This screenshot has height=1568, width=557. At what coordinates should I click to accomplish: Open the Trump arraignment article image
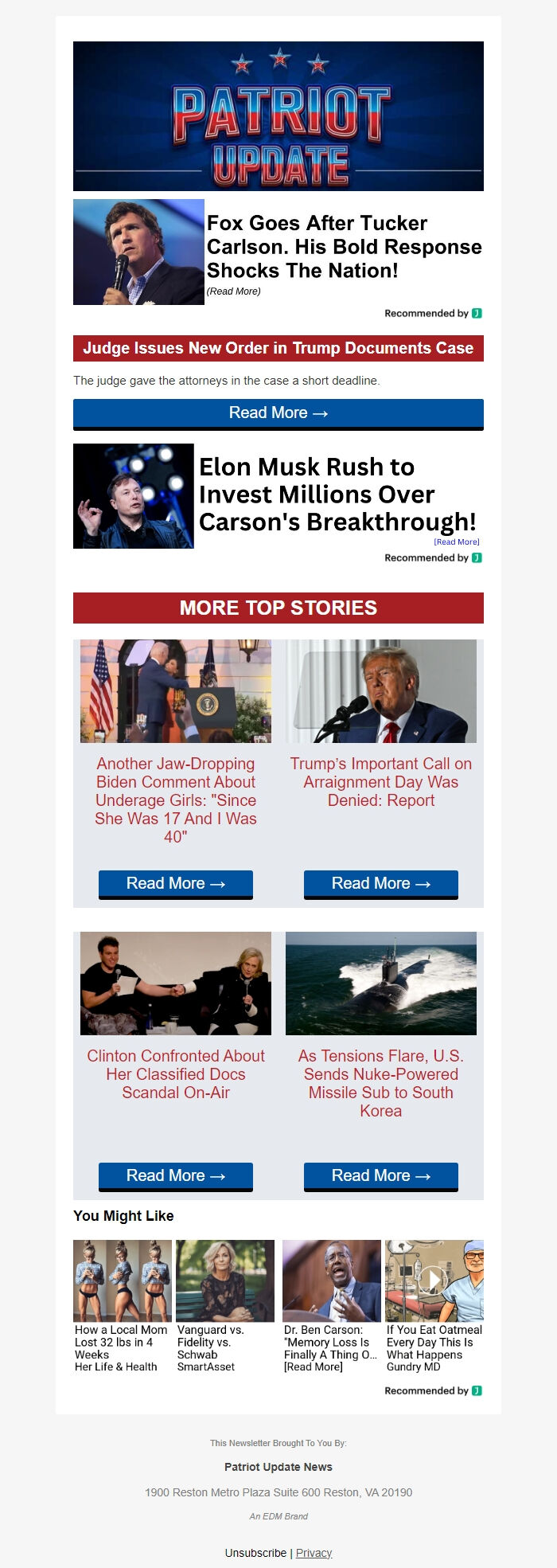pos(380,691)
